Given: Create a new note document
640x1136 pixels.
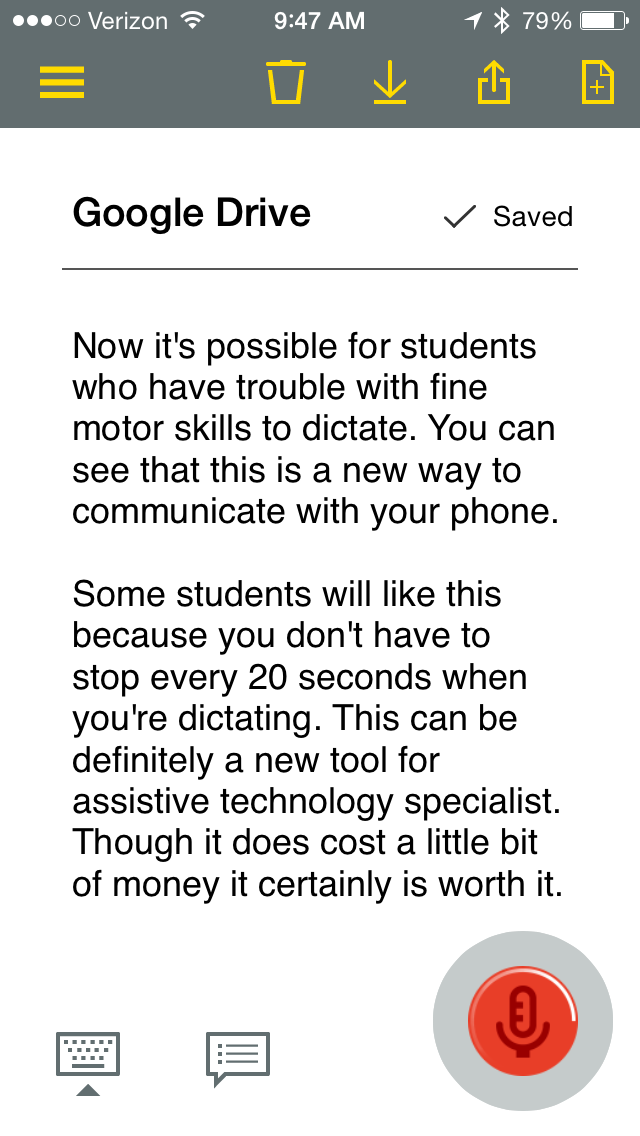Looking at the screenshot, I should [598, 83].
